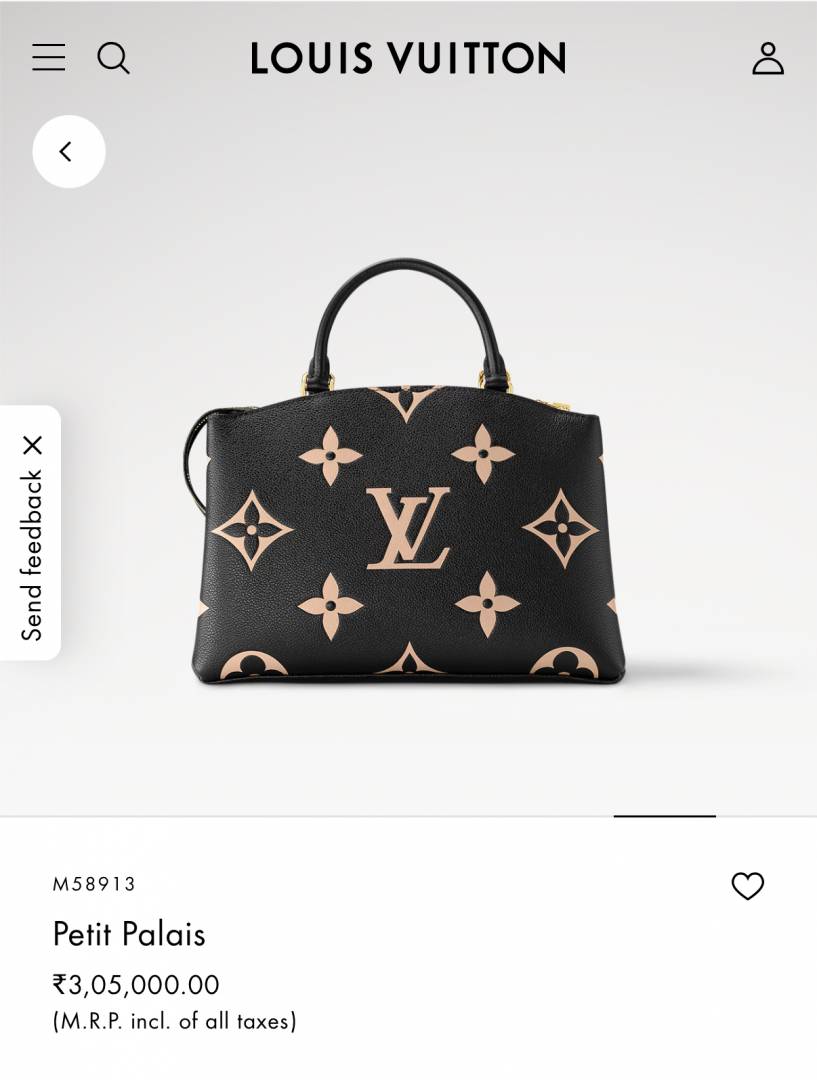Viewport: 817px width, 1080px height.
Task: Open the account profile icon
Action: coord(768,58)
